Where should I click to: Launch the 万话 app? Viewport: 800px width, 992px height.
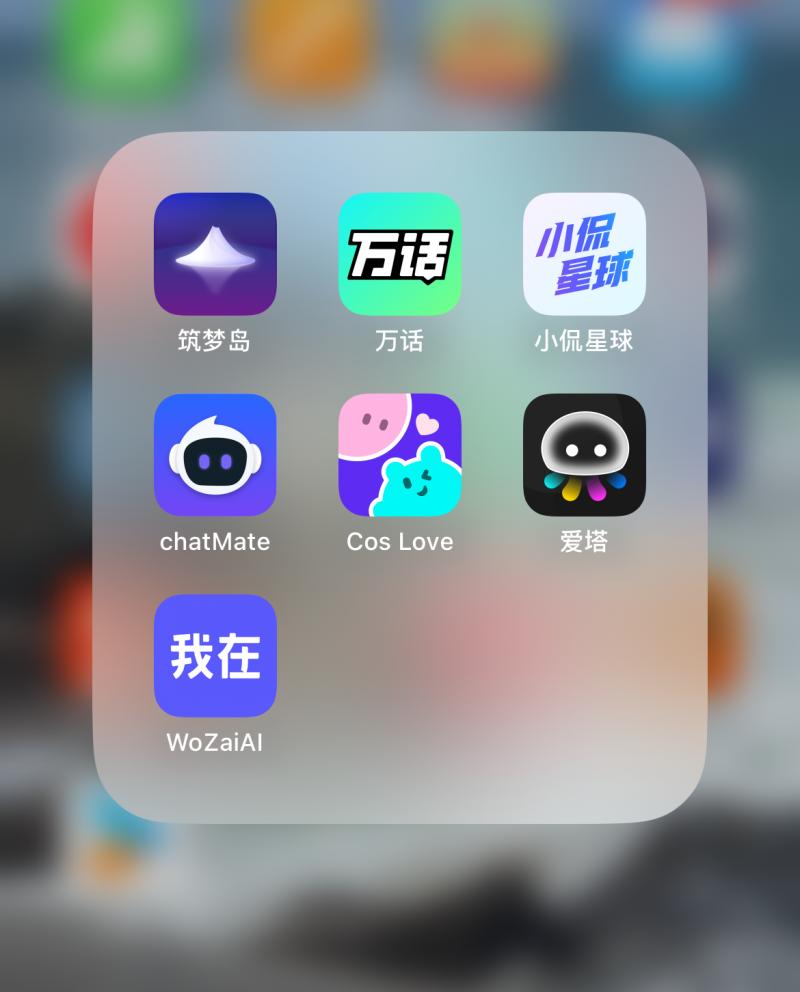coord(400,254)
